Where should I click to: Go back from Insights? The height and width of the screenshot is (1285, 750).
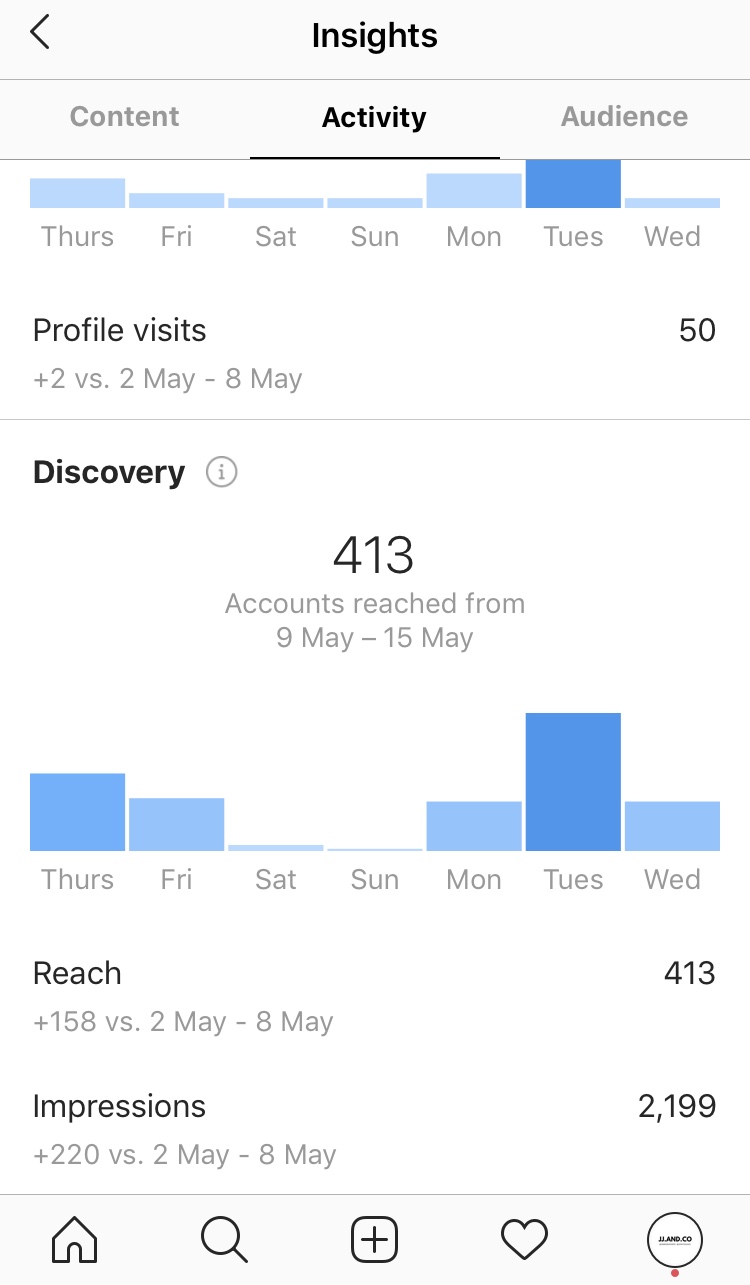coord(40,34)
